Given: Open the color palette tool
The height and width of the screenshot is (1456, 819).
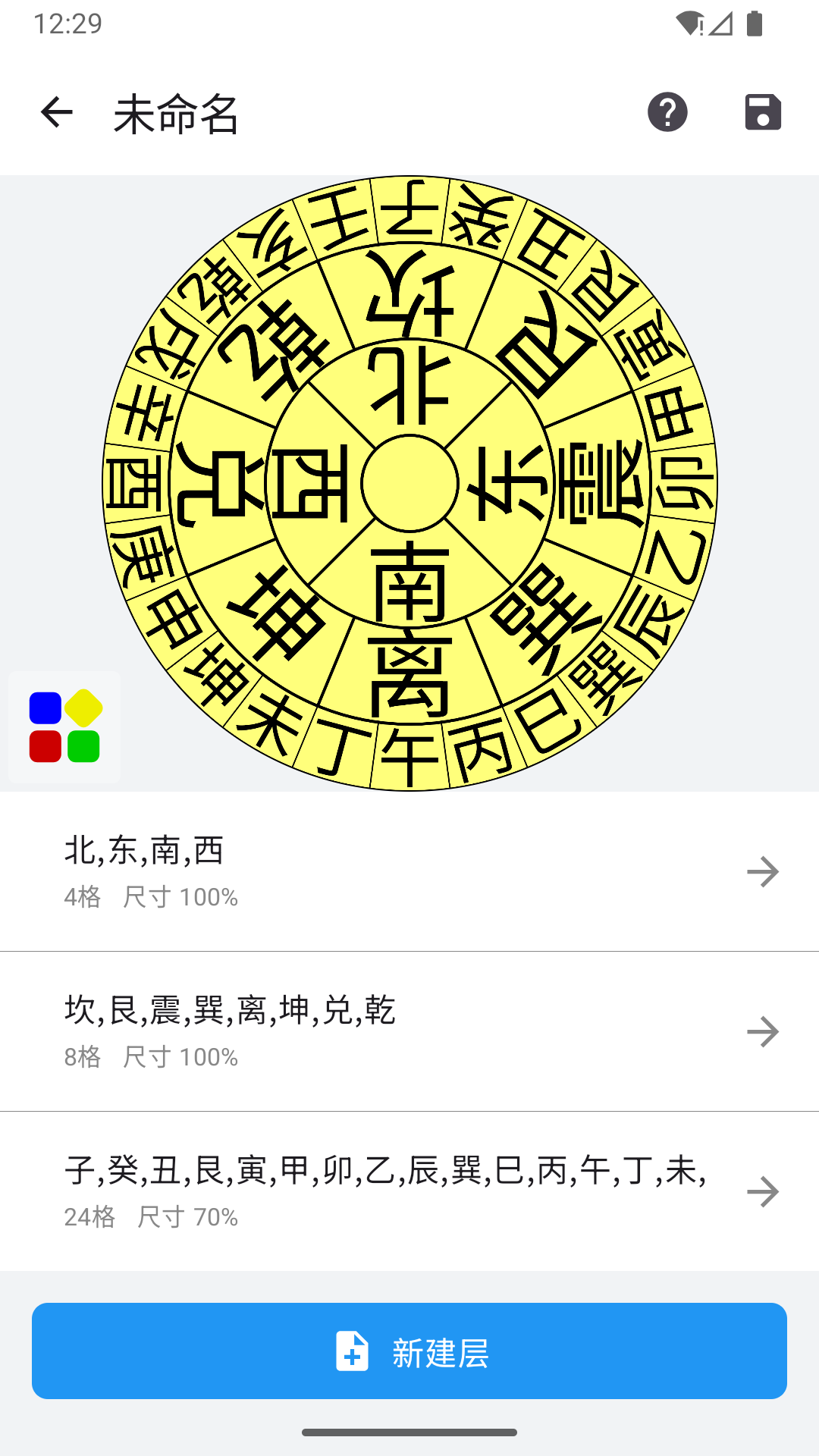Looking at the screenshot, I should tap(64, 726).
